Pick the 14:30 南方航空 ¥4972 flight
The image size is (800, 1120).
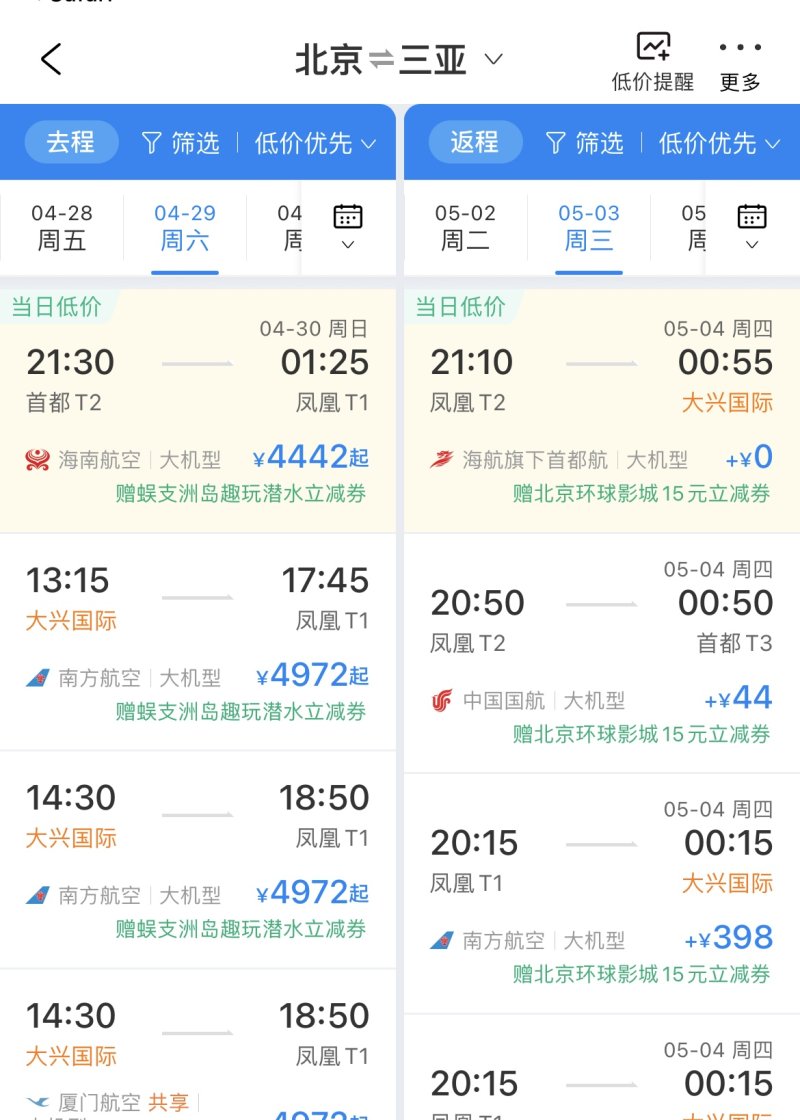198,858
